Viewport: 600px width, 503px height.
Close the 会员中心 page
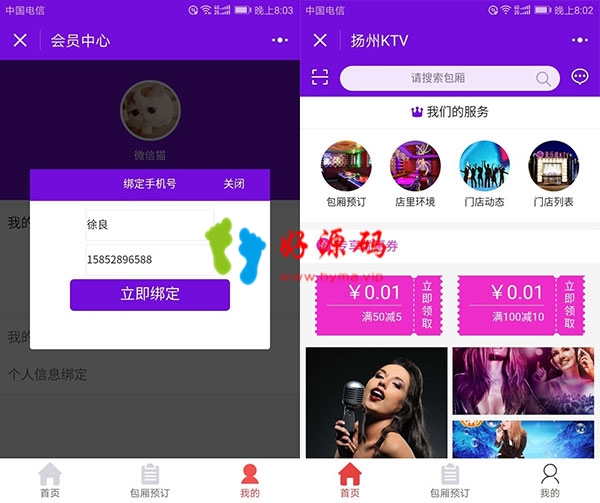pos(20,41)
